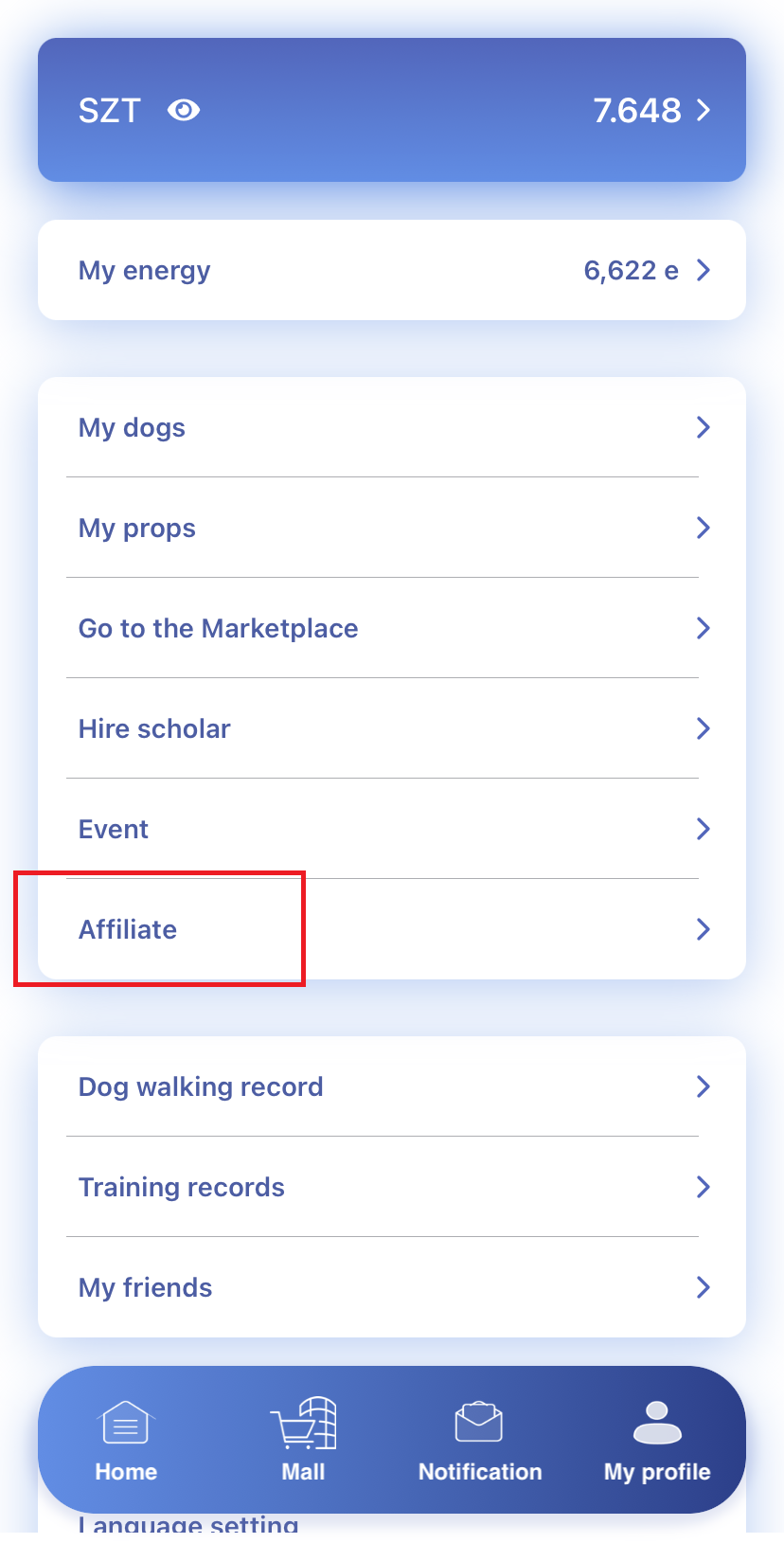Switch to the Mall tab
Viewport: 784px width, 1543px height.
point(303,1442)
